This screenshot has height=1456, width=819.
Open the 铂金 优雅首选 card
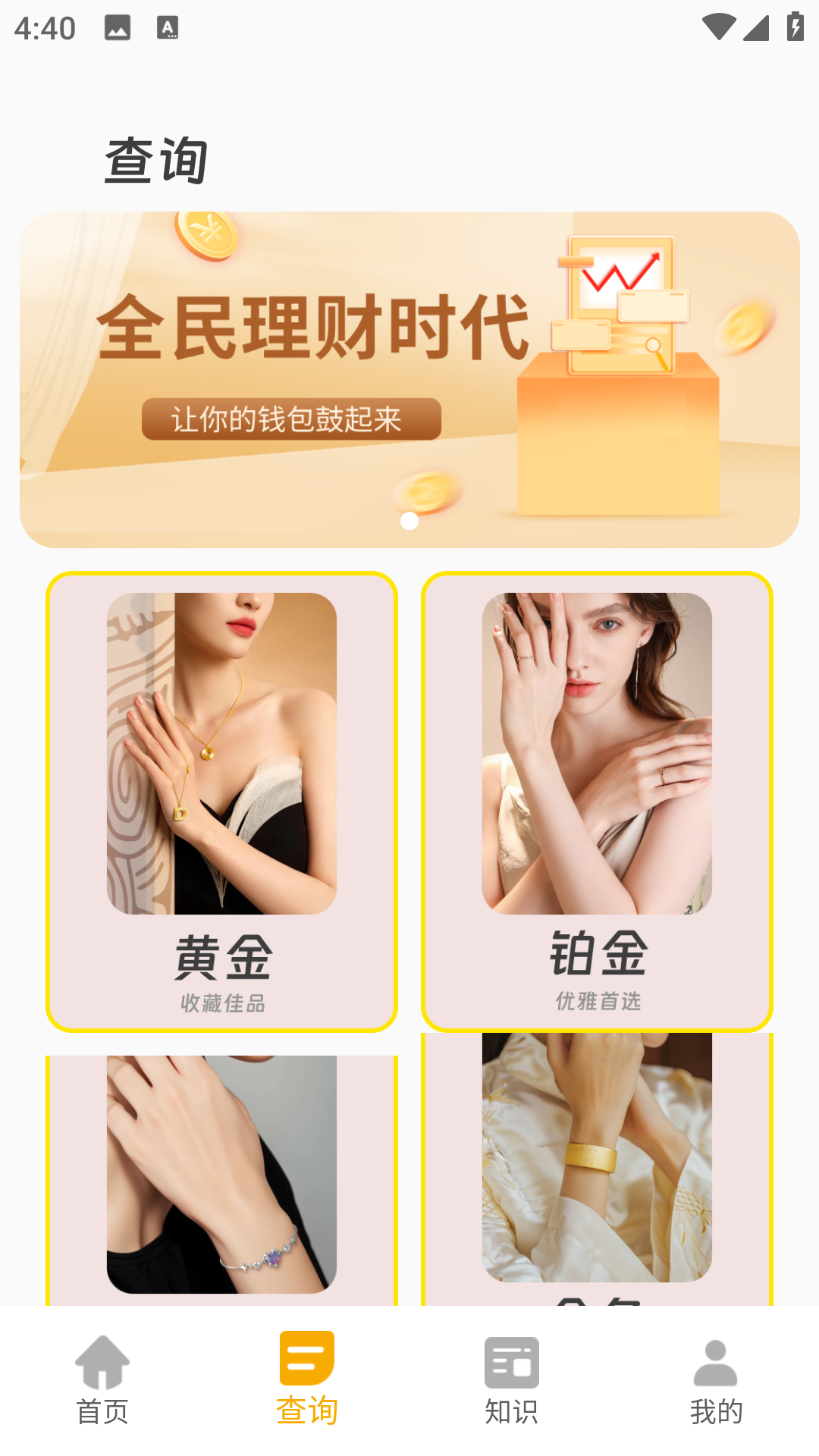pyautogui.click(x=597, y=802)
